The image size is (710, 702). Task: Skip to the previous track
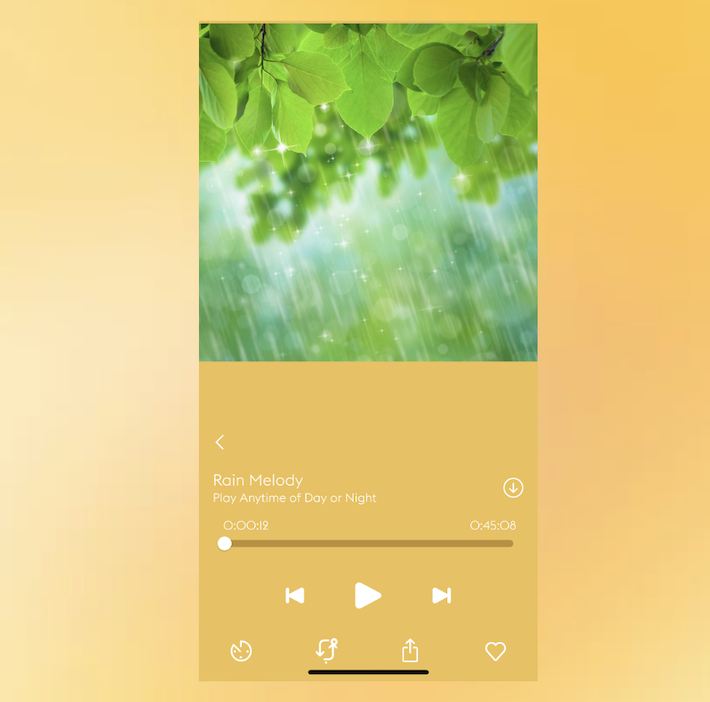click(295, 596)
